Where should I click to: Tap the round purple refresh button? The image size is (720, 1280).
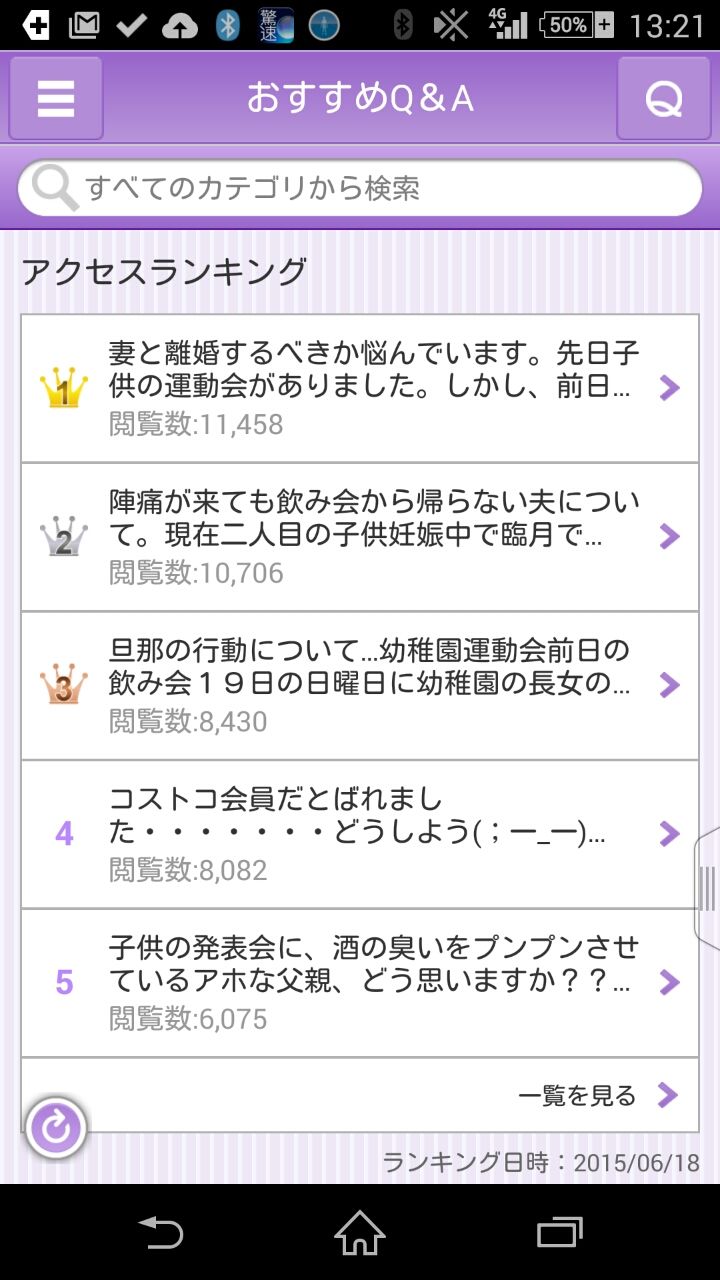[x=56, y=1129]
